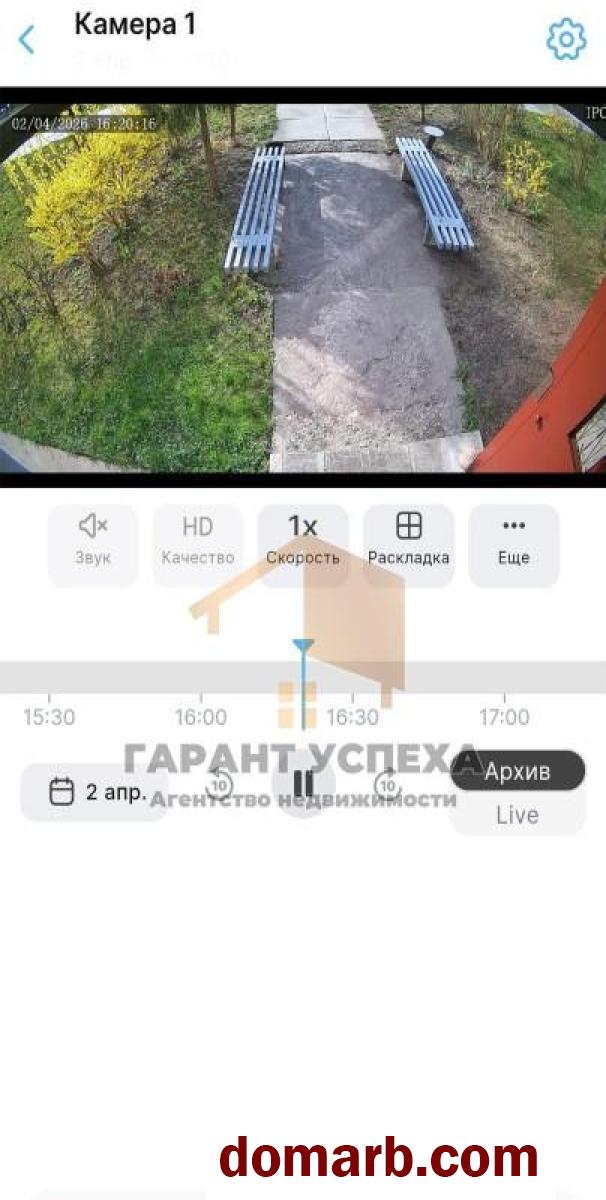Change video Качество (HD)
The width and height of the screenshot is (606, 1200).
[x=197, y=541]
